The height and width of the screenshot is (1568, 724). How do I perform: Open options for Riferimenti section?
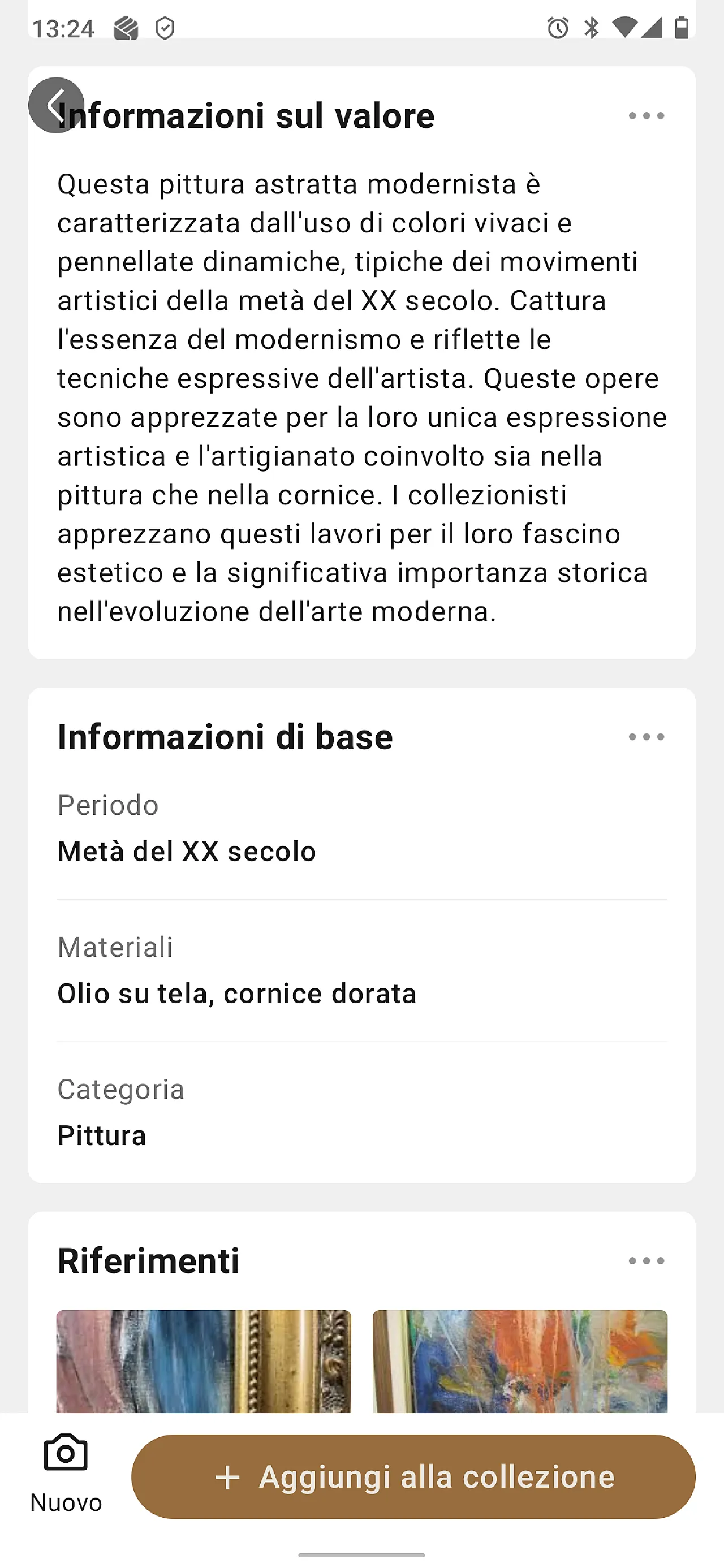pyautogui.click(x=646, y=1260)
